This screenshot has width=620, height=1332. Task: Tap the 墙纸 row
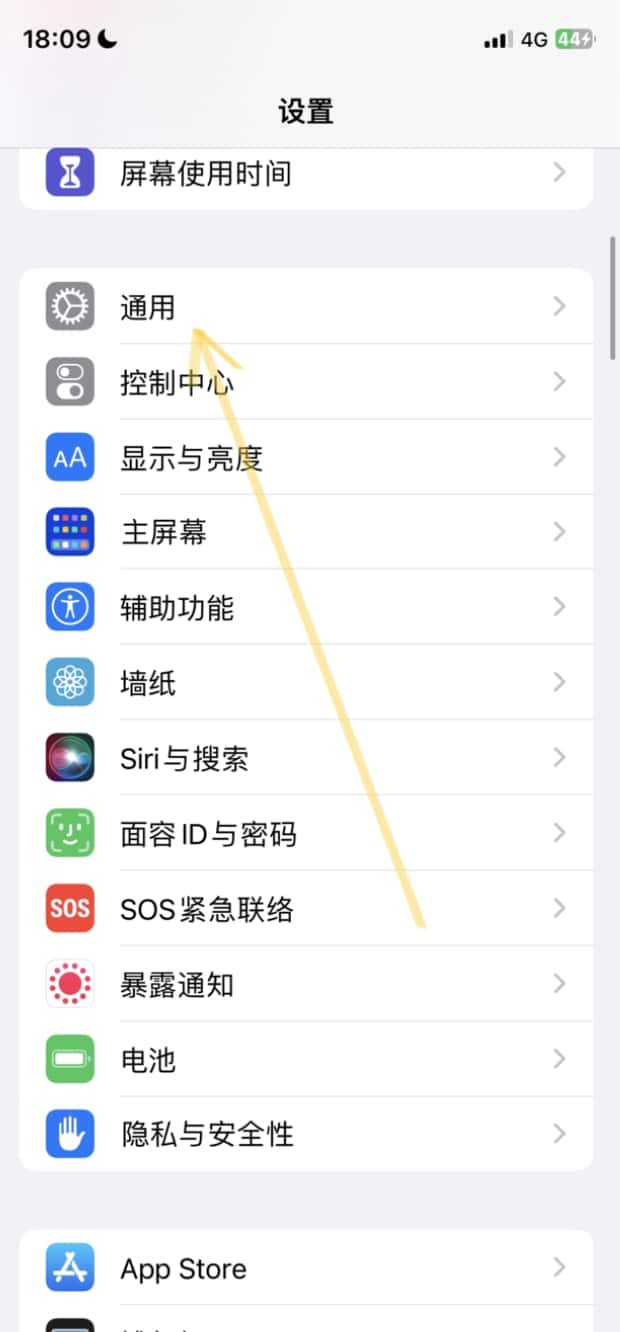click(x=305, y=683)
